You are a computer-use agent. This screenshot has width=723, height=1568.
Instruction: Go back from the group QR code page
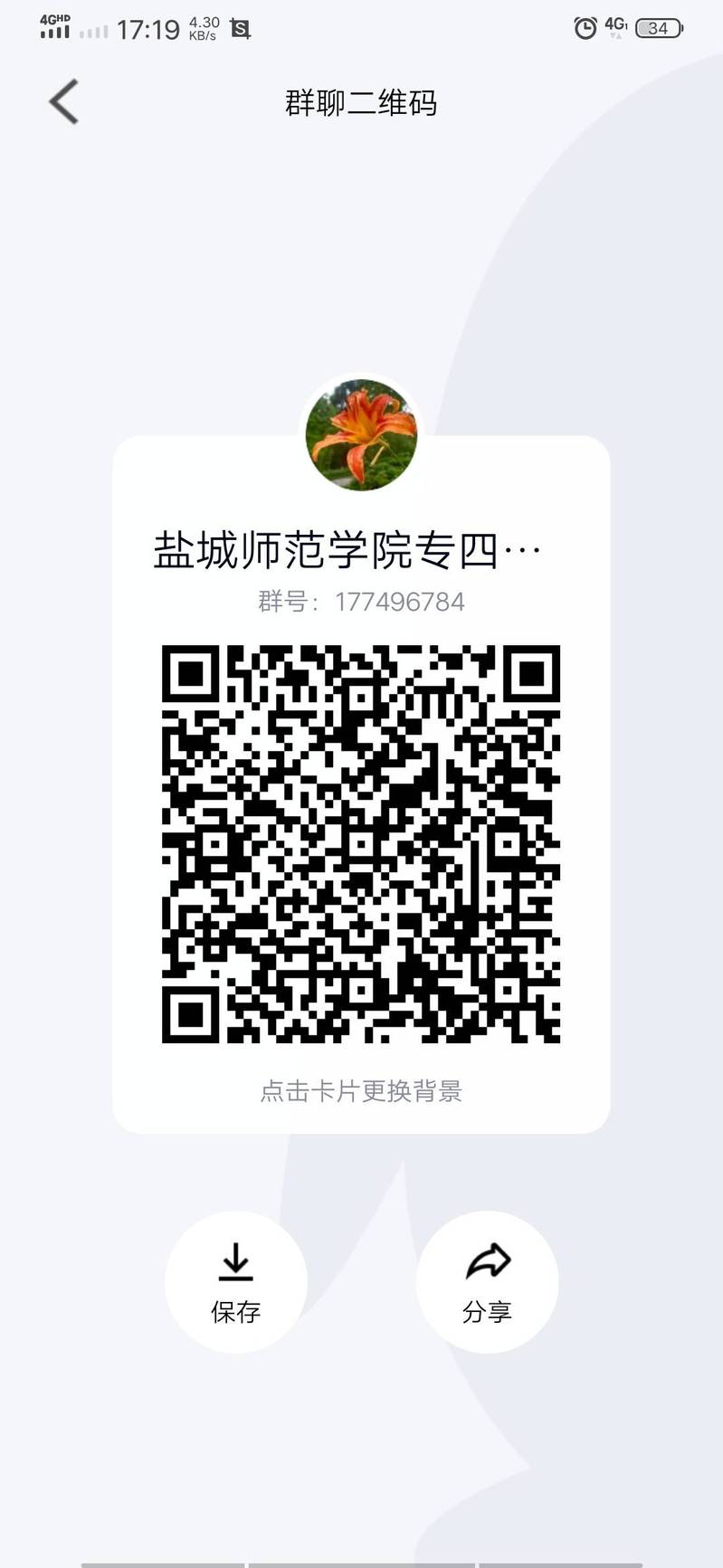pos(64,101)
